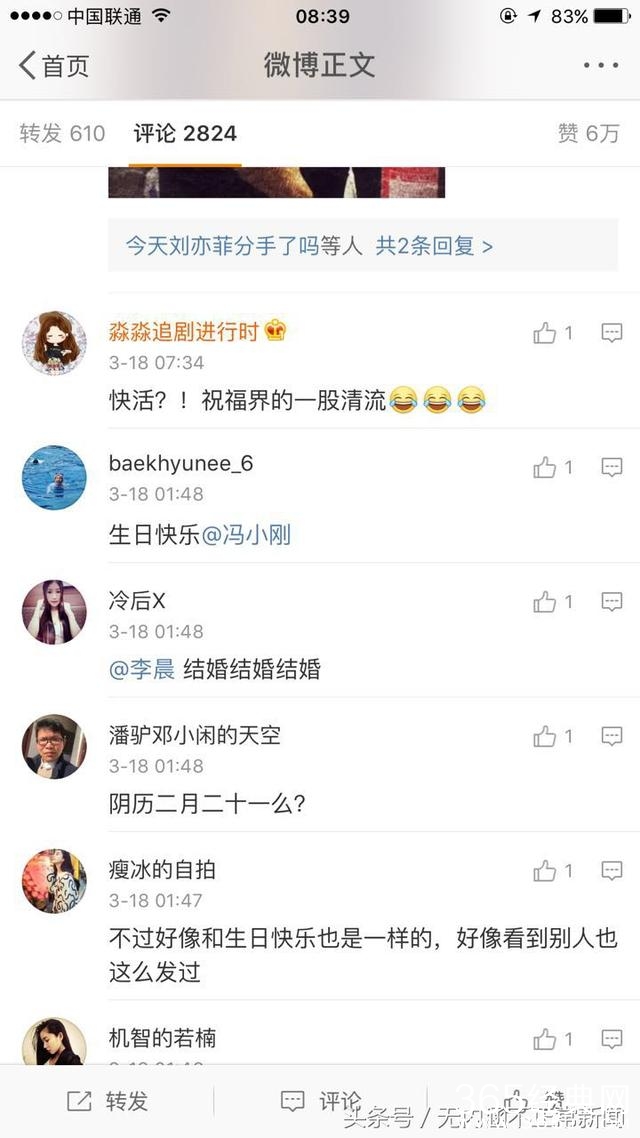Open 机智的若楠's profile avatar

[x=54, y=1042]
